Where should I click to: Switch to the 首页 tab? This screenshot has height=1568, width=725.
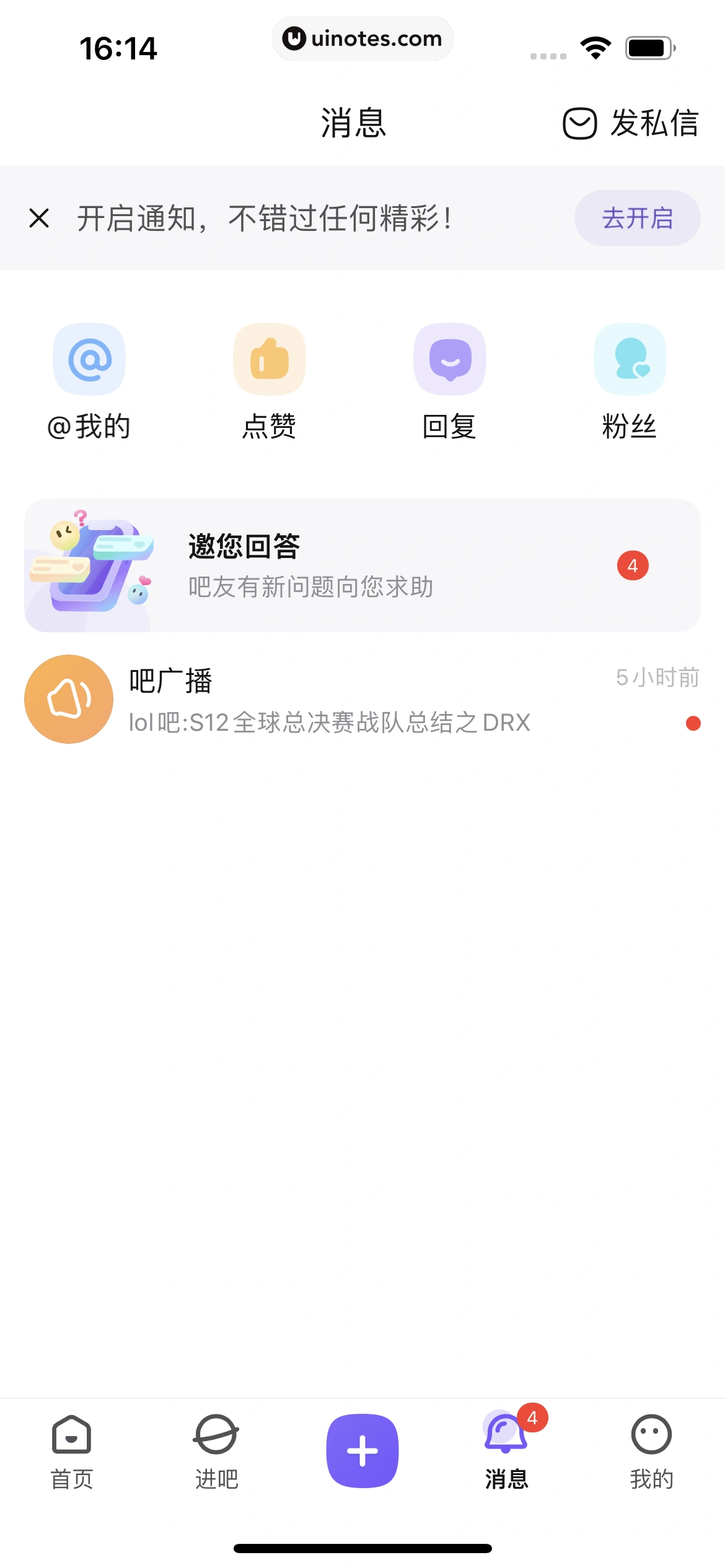point(72,1451)
